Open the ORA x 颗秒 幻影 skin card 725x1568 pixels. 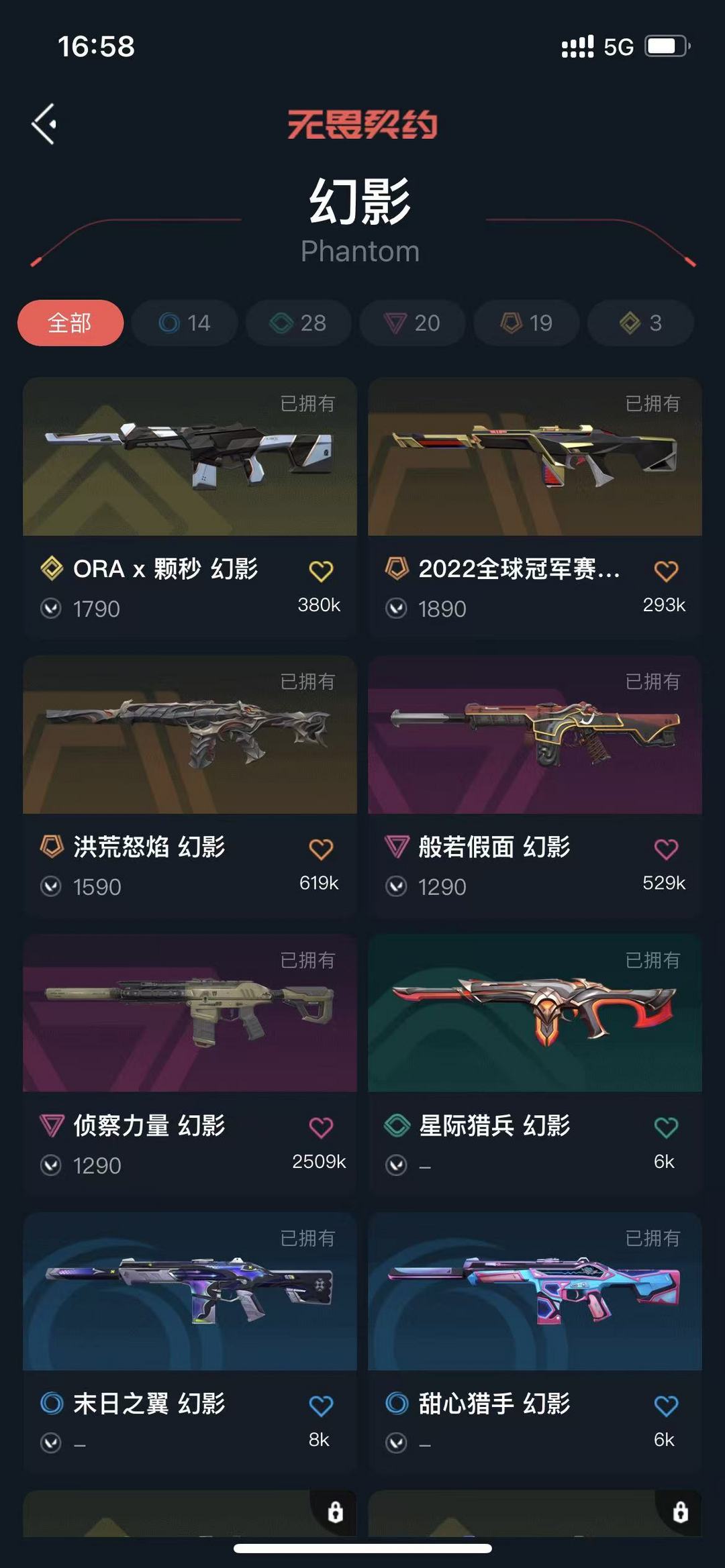(x=189, y=456)
